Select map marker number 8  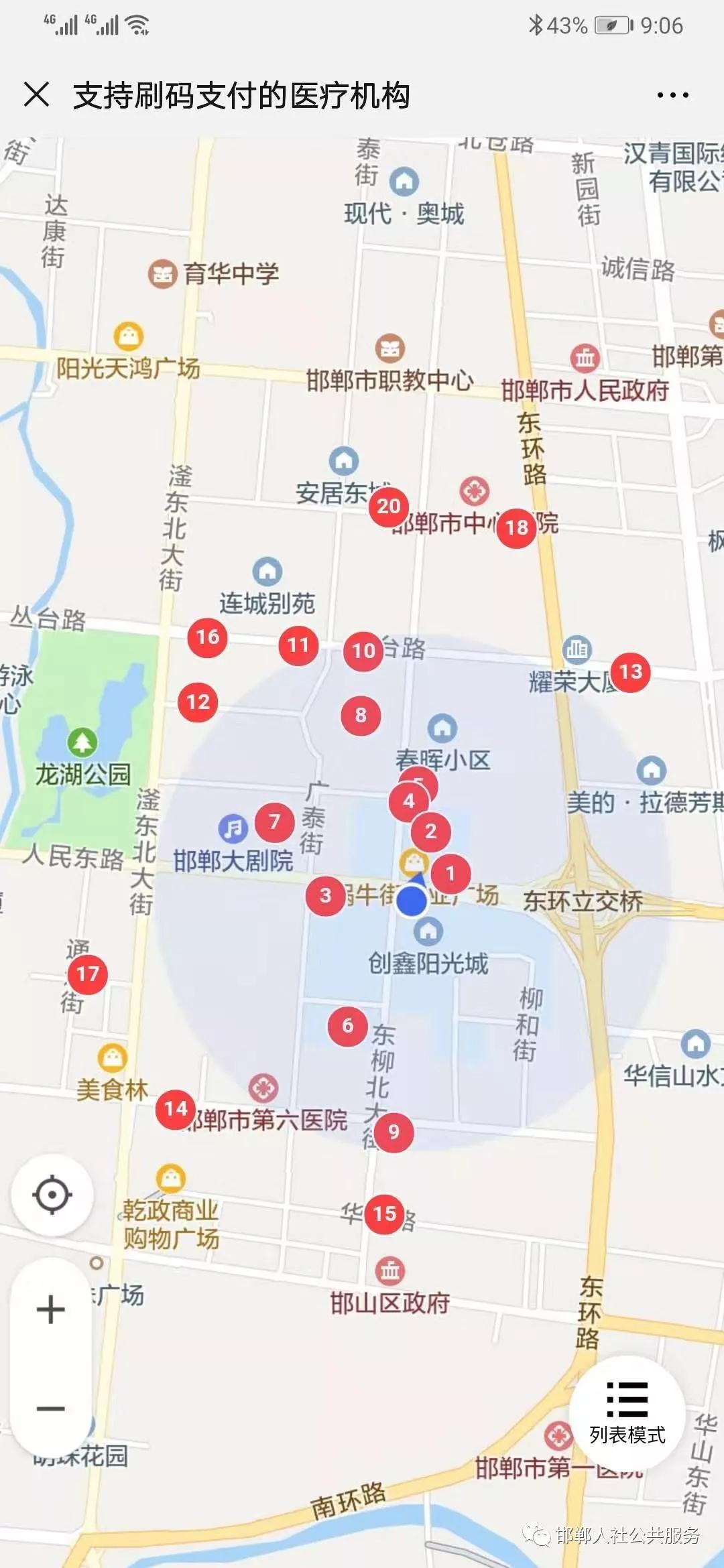(x=361, y=716)
